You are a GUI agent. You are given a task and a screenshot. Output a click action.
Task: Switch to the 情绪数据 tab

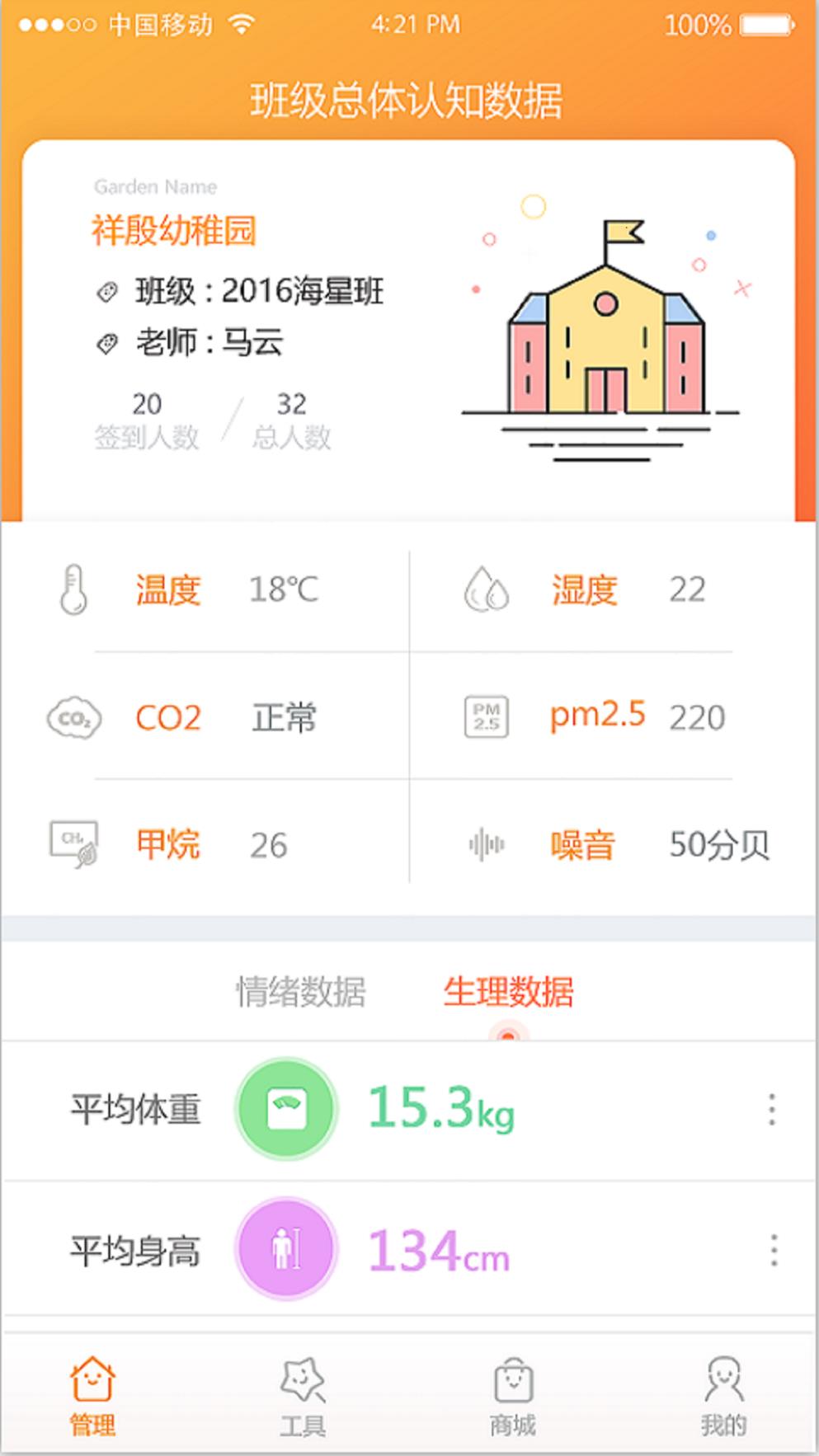(x=299, y=992)
